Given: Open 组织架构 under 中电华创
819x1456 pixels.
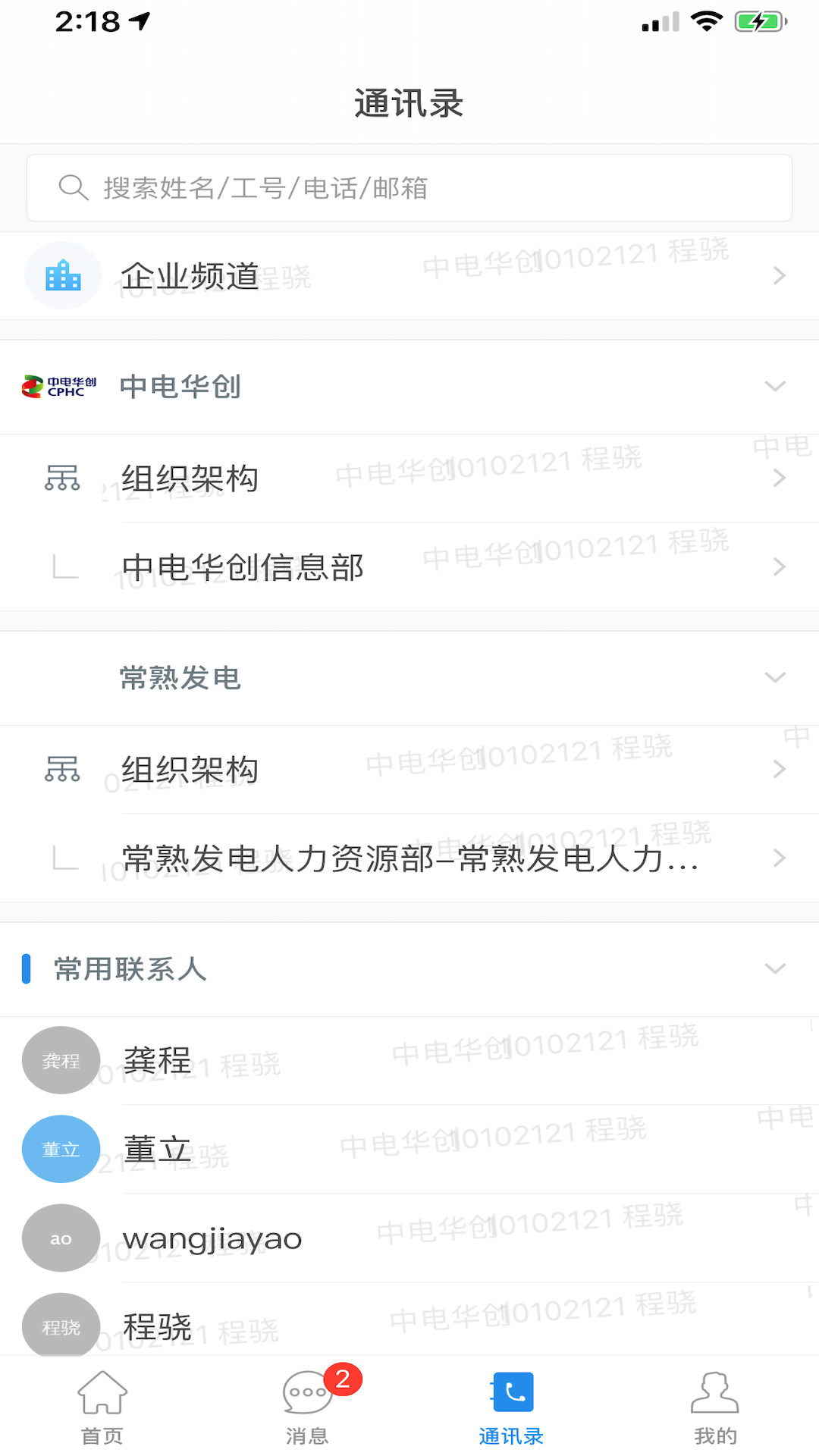Looking at the screenshot, I should pos(409,479).
